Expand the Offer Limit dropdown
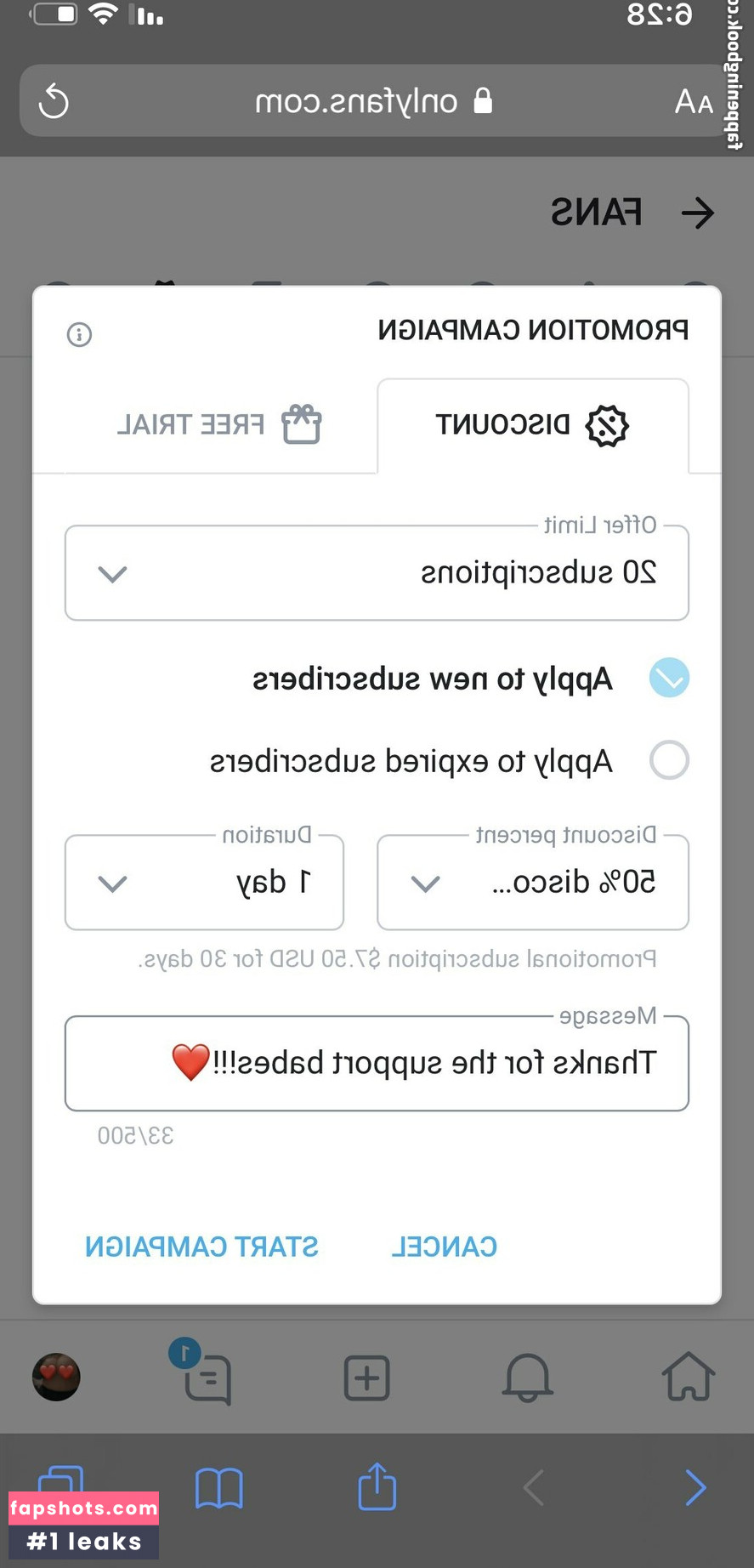Image resolution: width=754 pixels, height=1568 pixels. (x=377, y=573)
